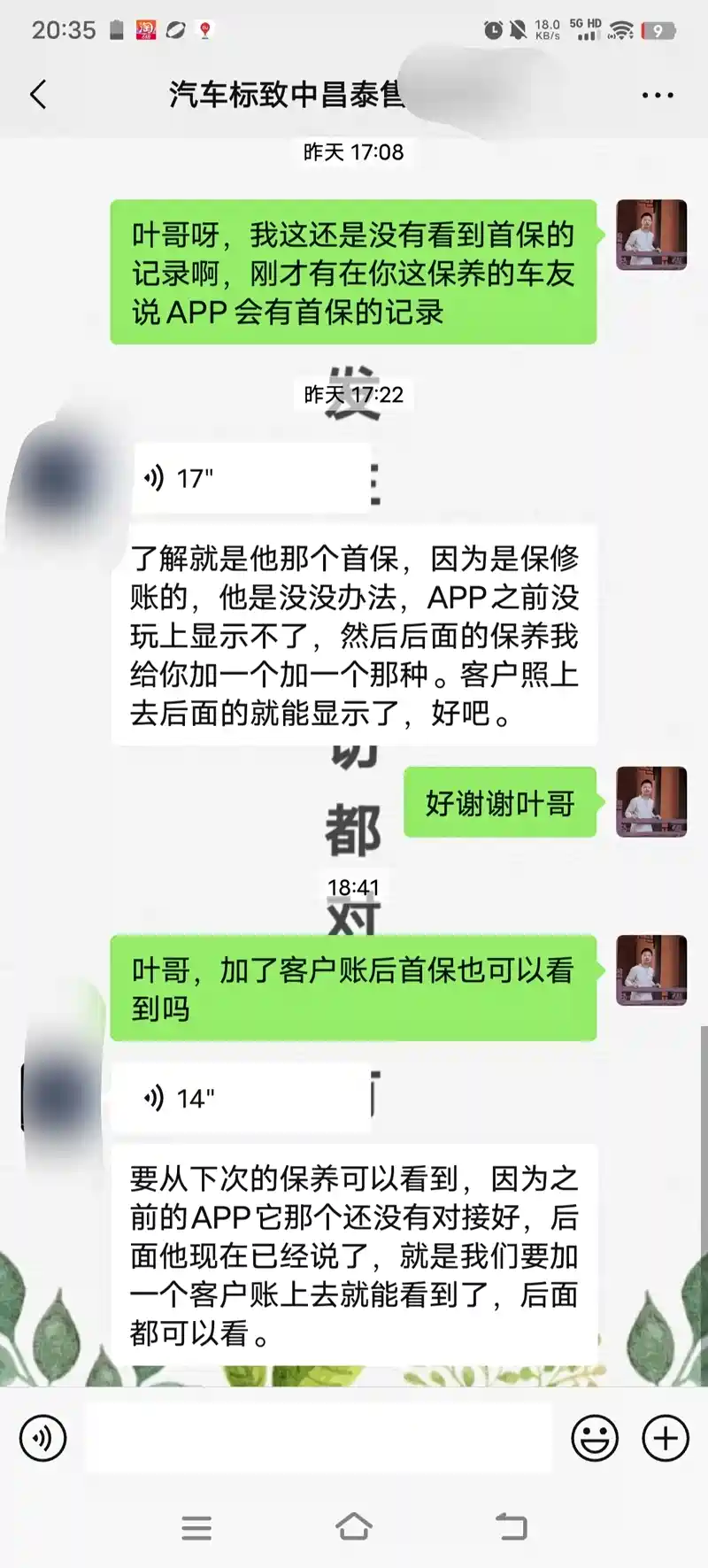708x1568 pixels.
Task: Open the plus attachments menu
Action: tap(666, 1438)
